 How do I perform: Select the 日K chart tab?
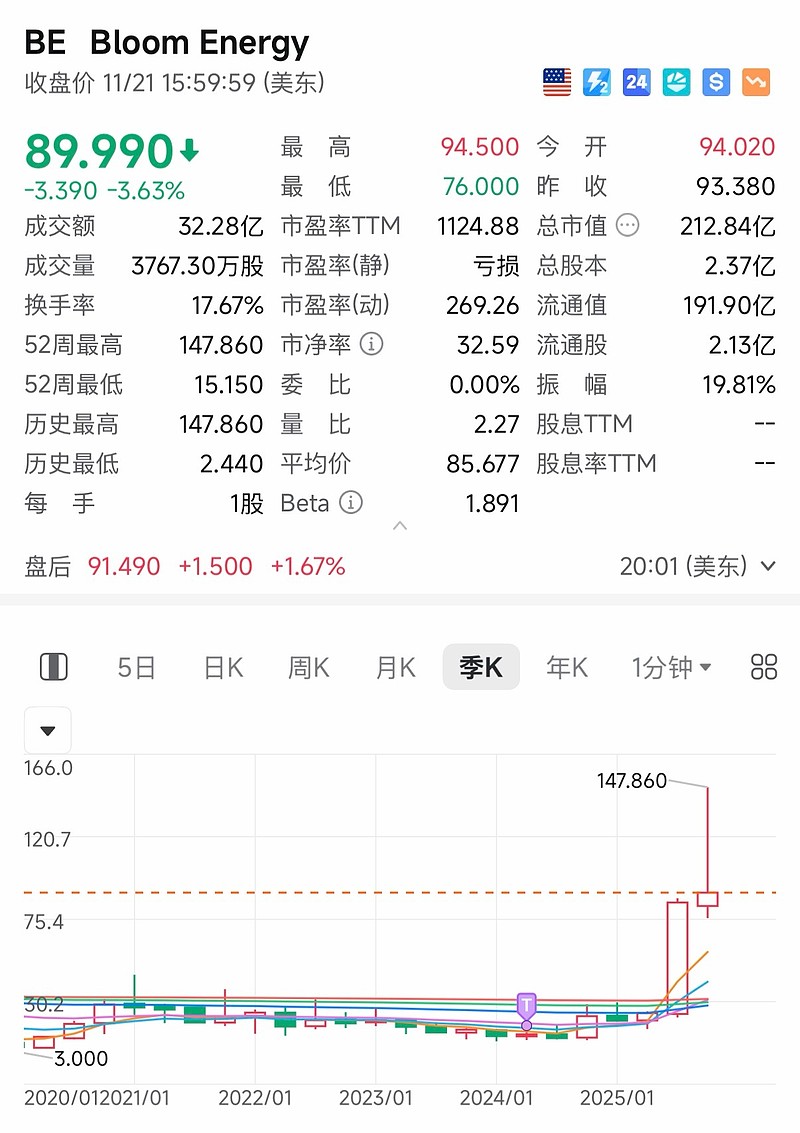[x=223, y=667]
